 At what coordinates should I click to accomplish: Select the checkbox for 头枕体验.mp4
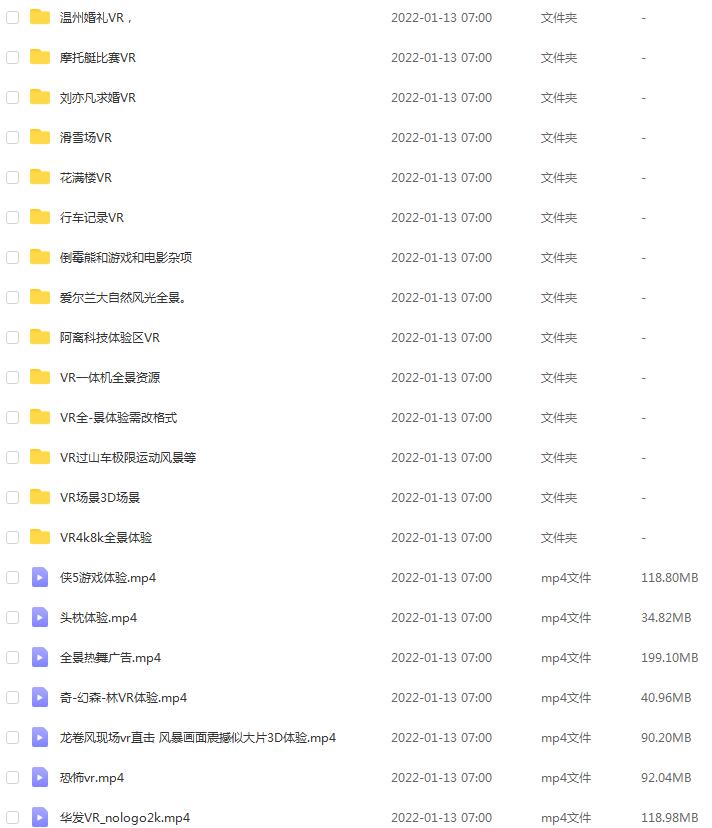coord(13,618)
